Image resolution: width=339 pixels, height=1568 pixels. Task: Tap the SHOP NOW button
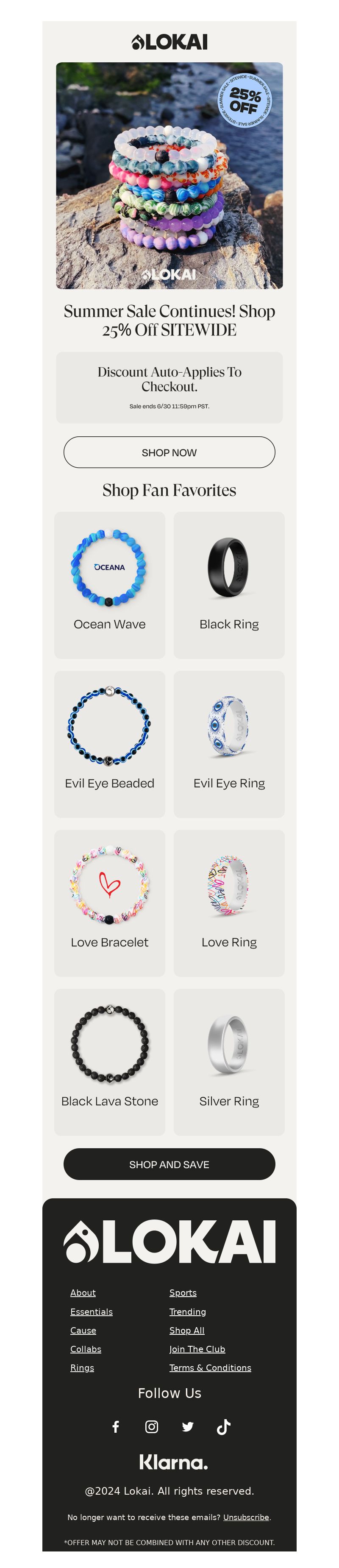(169, 452)
